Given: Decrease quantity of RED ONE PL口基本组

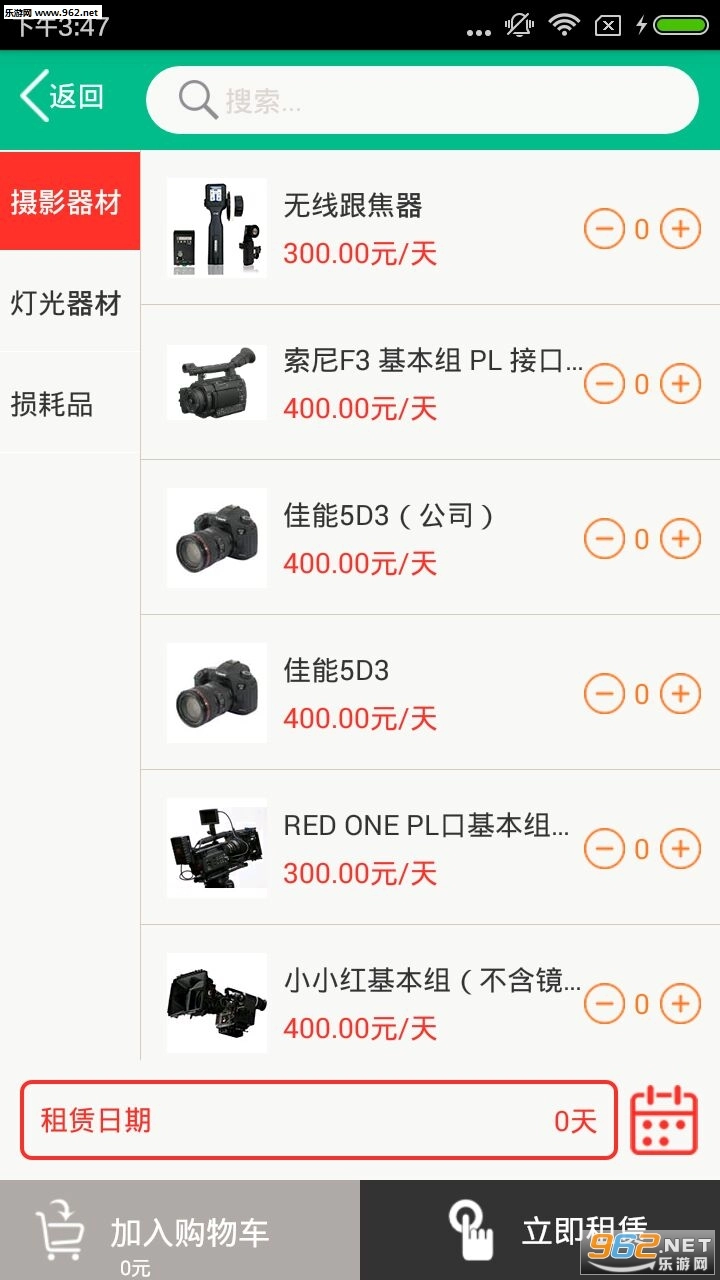Looking at the screenshot, I should pyautogui.click(x=604, y=849).
